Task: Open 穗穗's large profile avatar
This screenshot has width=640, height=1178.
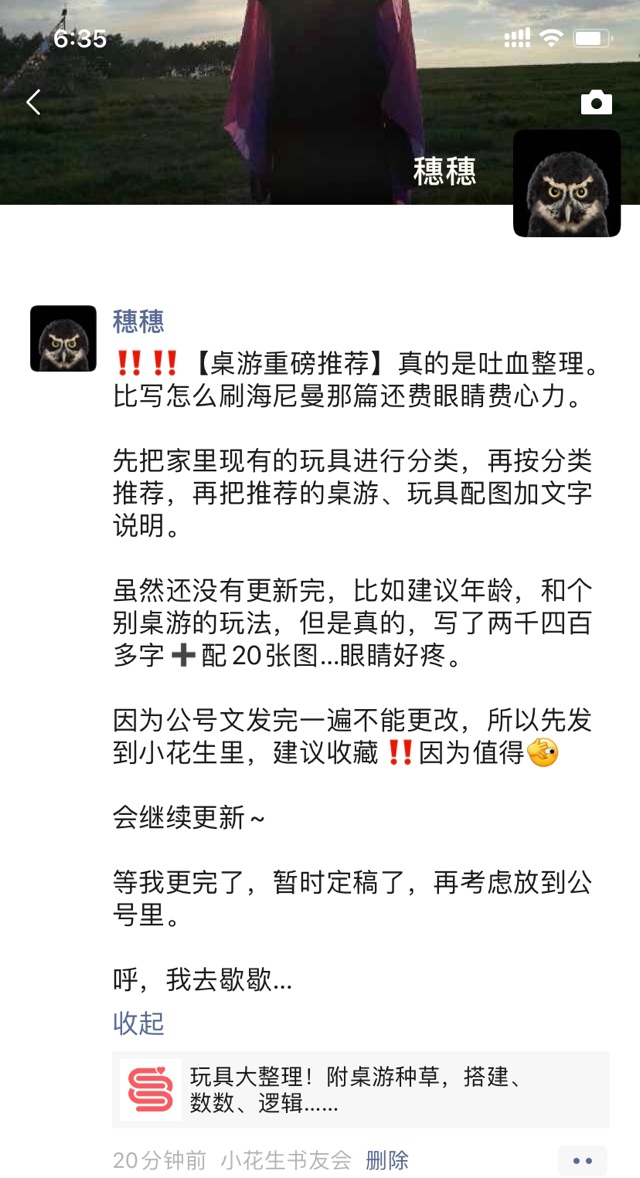Action: [566, 183]
